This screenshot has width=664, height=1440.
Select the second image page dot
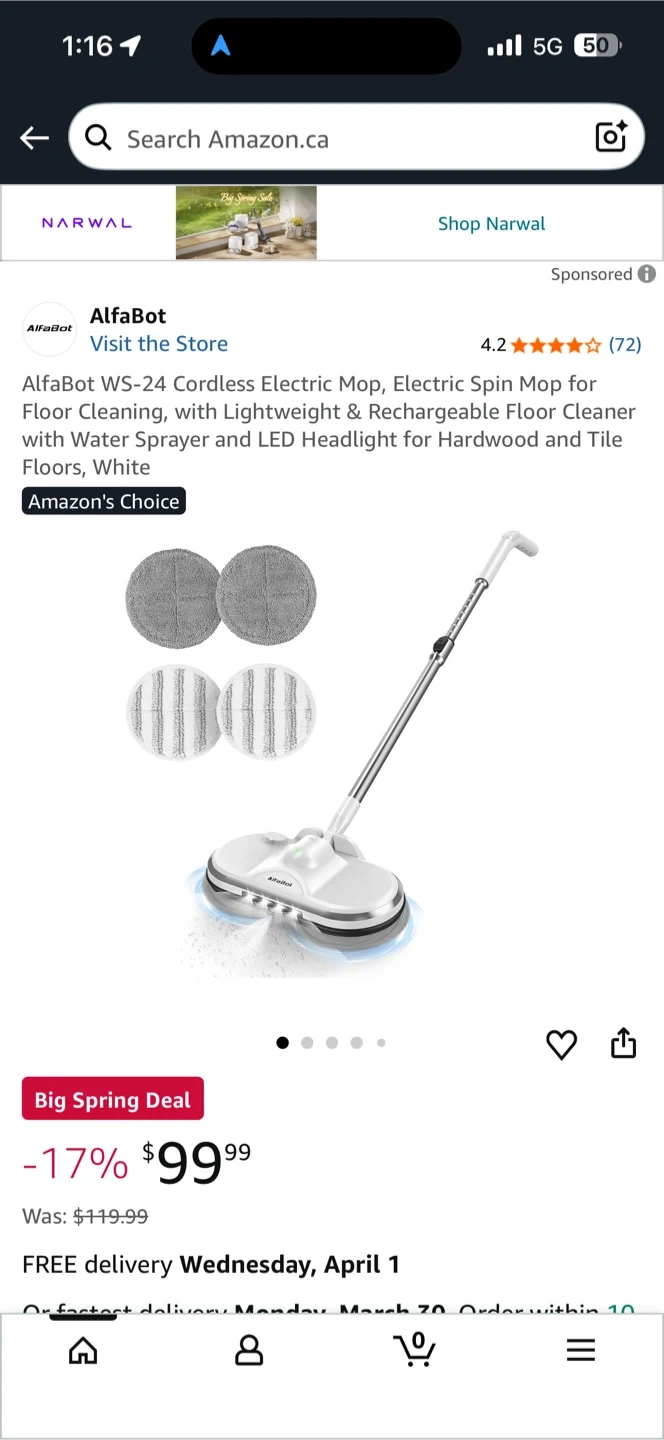pos(307,1043)
